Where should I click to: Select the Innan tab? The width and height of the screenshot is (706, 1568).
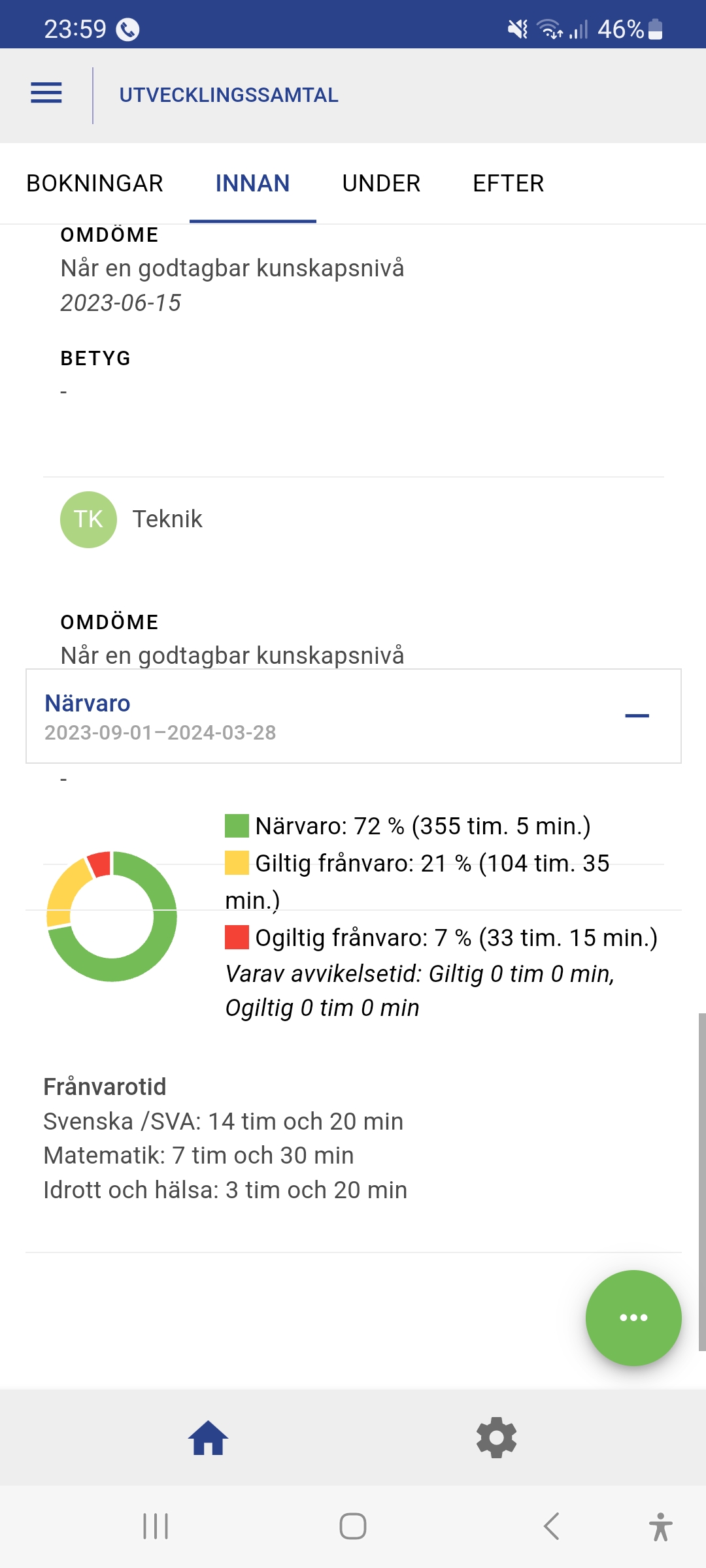[x=252, y=184]
